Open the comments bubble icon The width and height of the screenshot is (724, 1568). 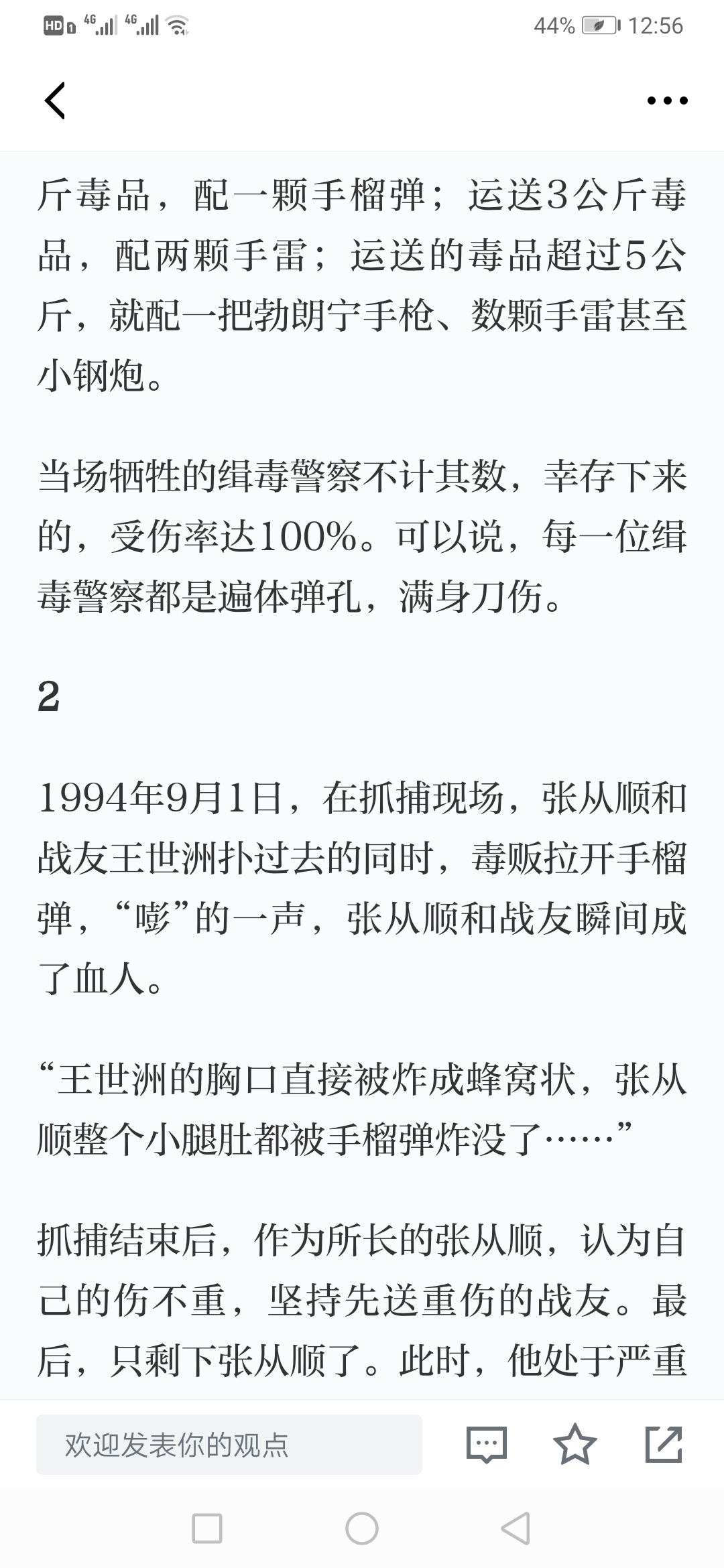tap(487, 1444)
